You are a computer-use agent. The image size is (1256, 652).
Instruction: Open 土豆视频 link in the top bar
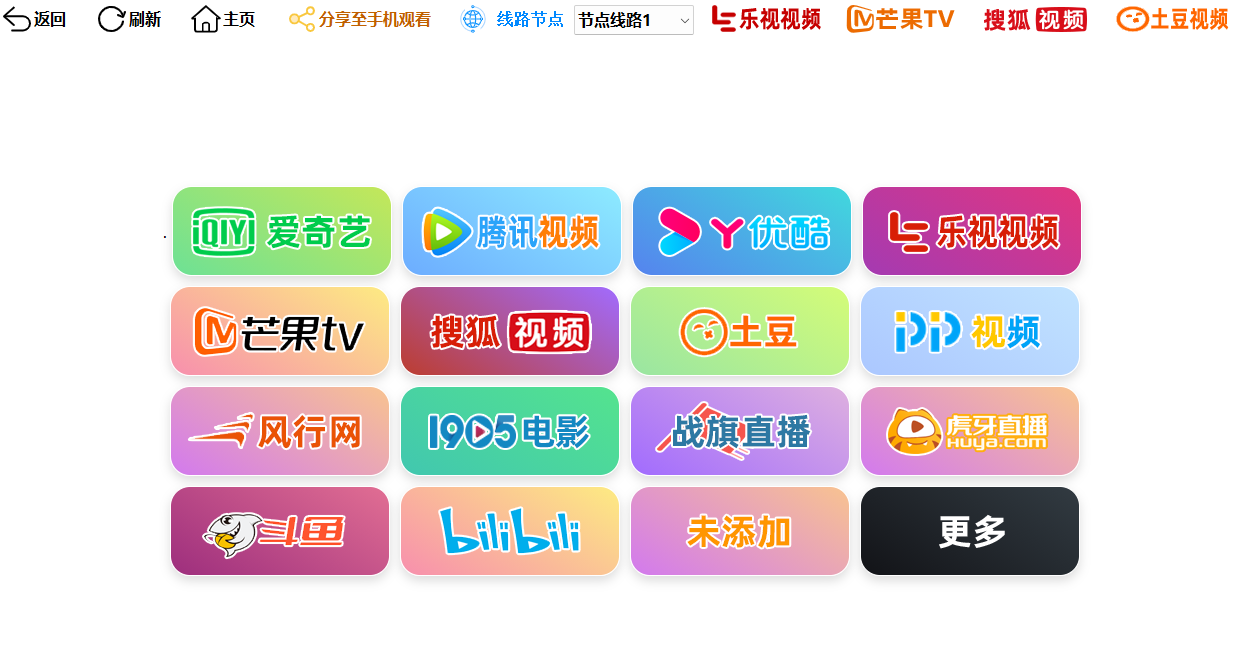[x=1172, y=19]
